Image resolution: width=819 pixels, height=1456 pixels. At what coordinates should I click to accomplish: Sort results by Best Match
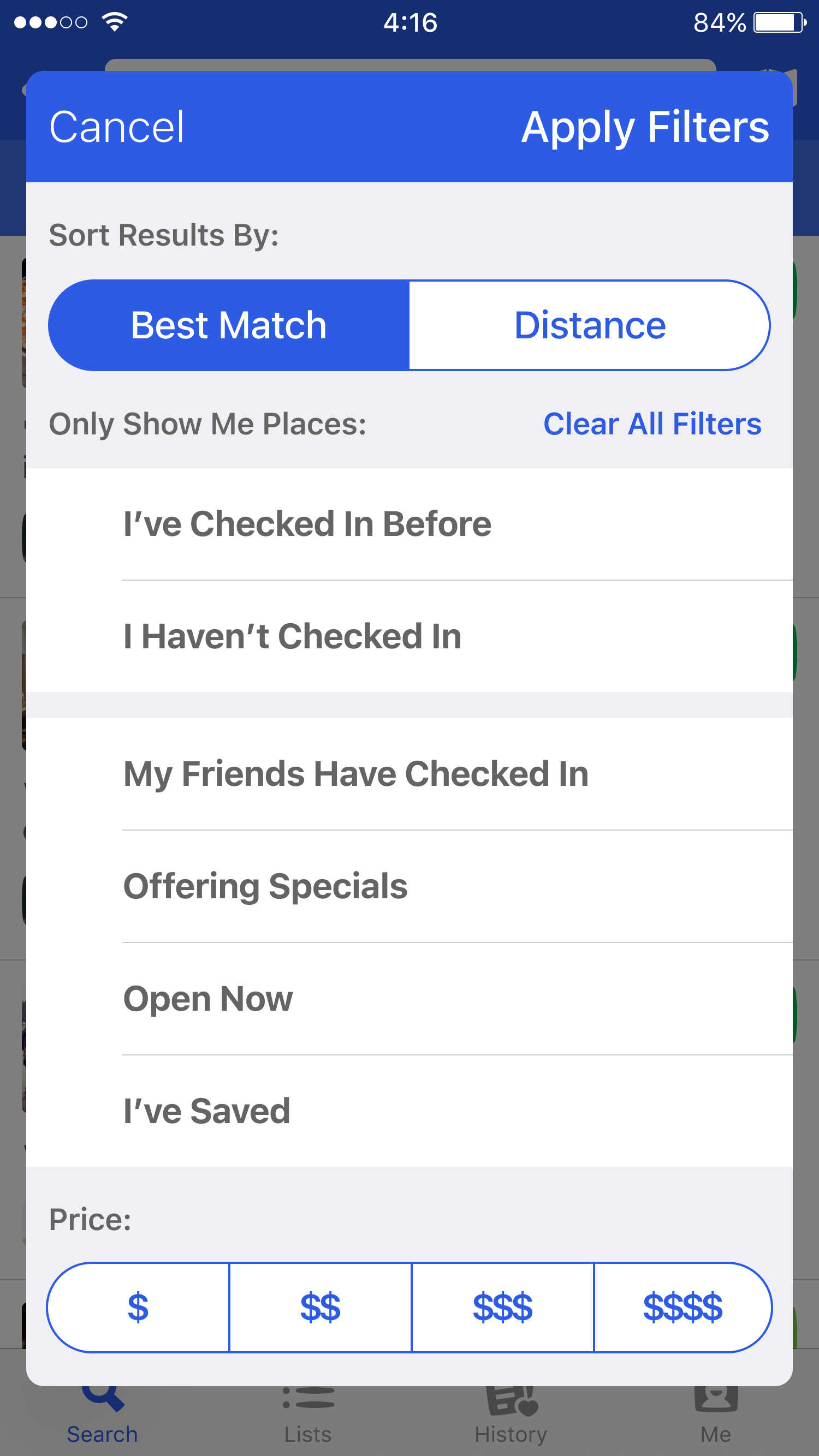point(229,326)
